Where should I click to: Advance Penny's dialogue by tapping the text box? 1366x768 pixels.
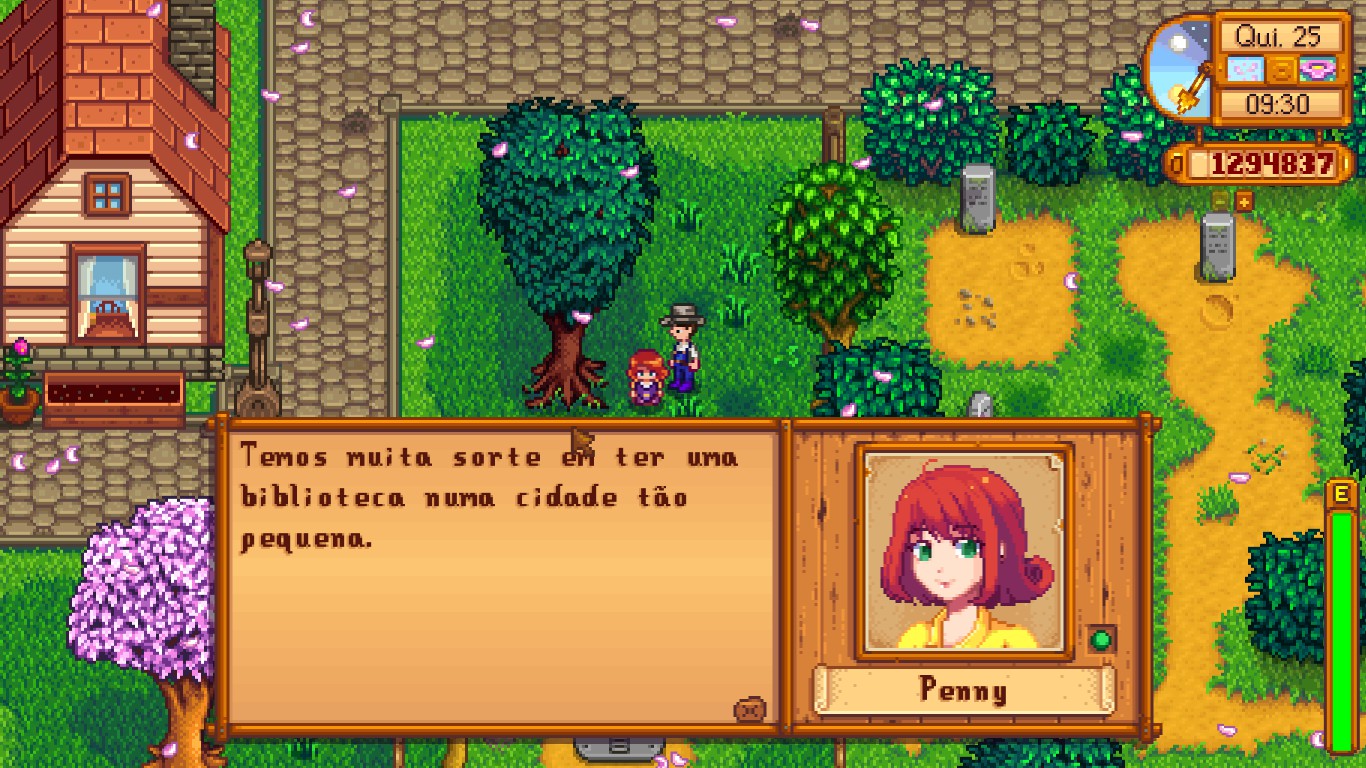500,580
